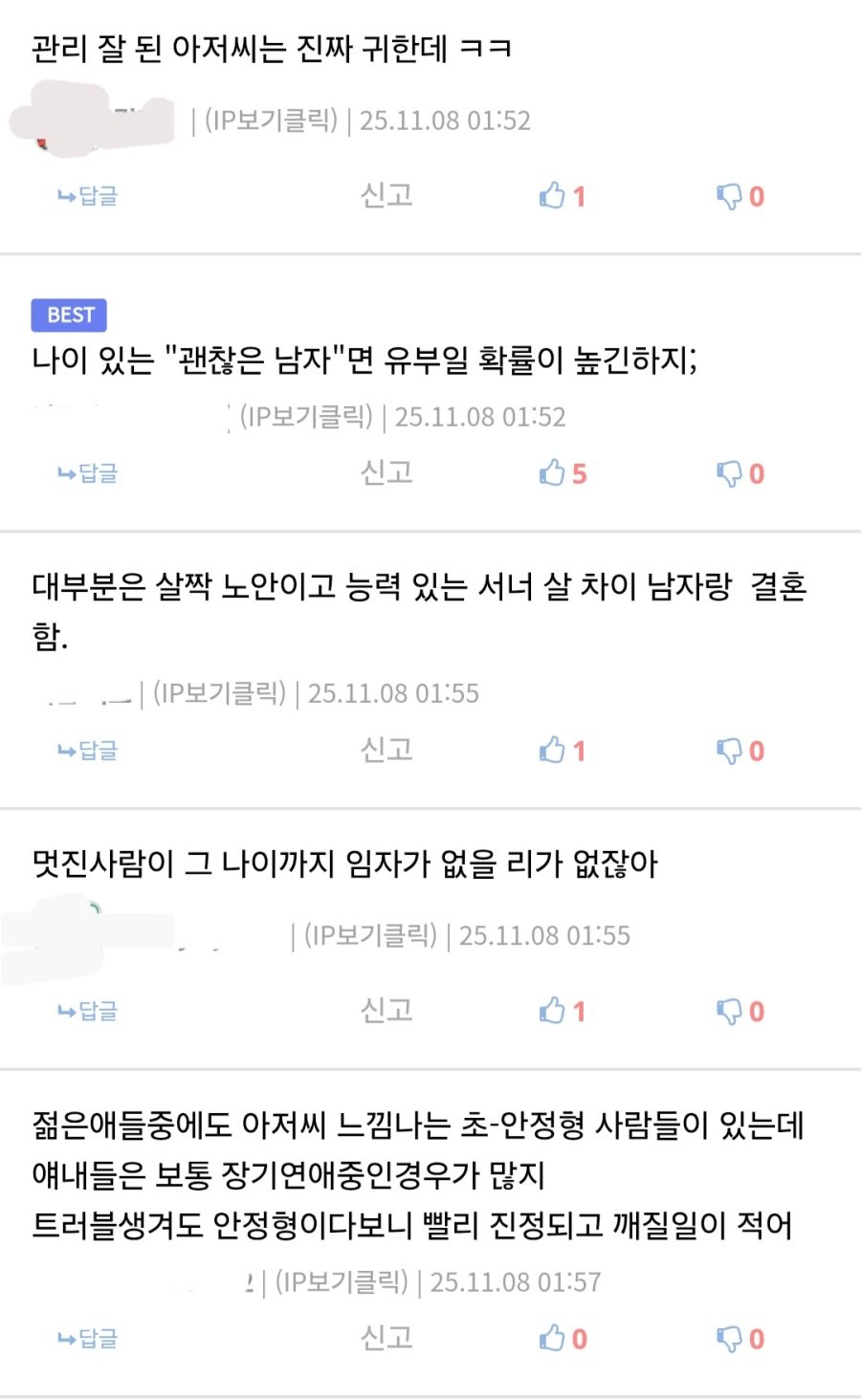Report the '대부분은 살짝 노안이고' comment
This screenshot has height=1400, width=861.
pyautogui.click(x=386, y=750)
